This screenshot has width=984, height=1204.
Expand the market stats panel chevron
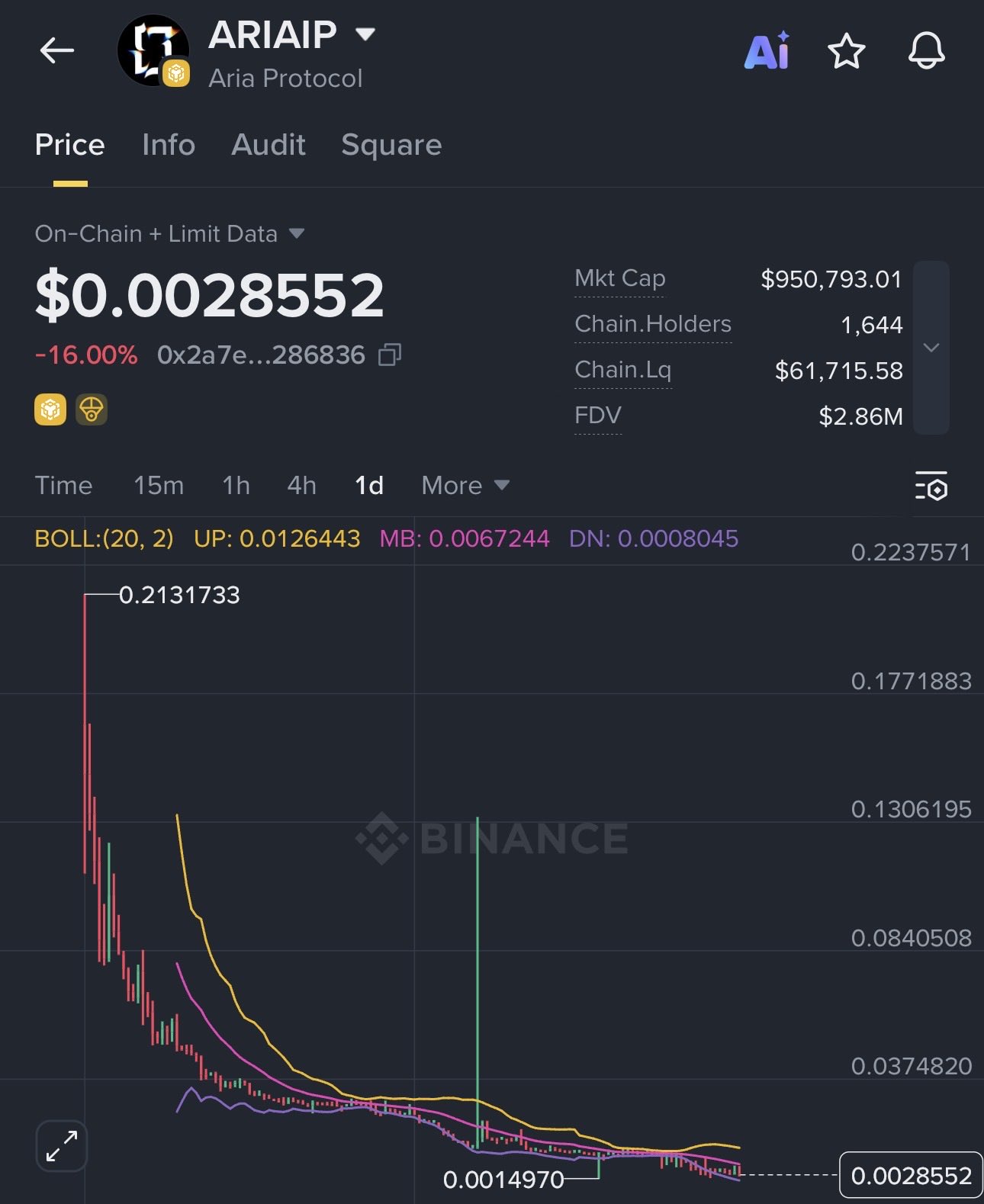(x=931, y=348)
